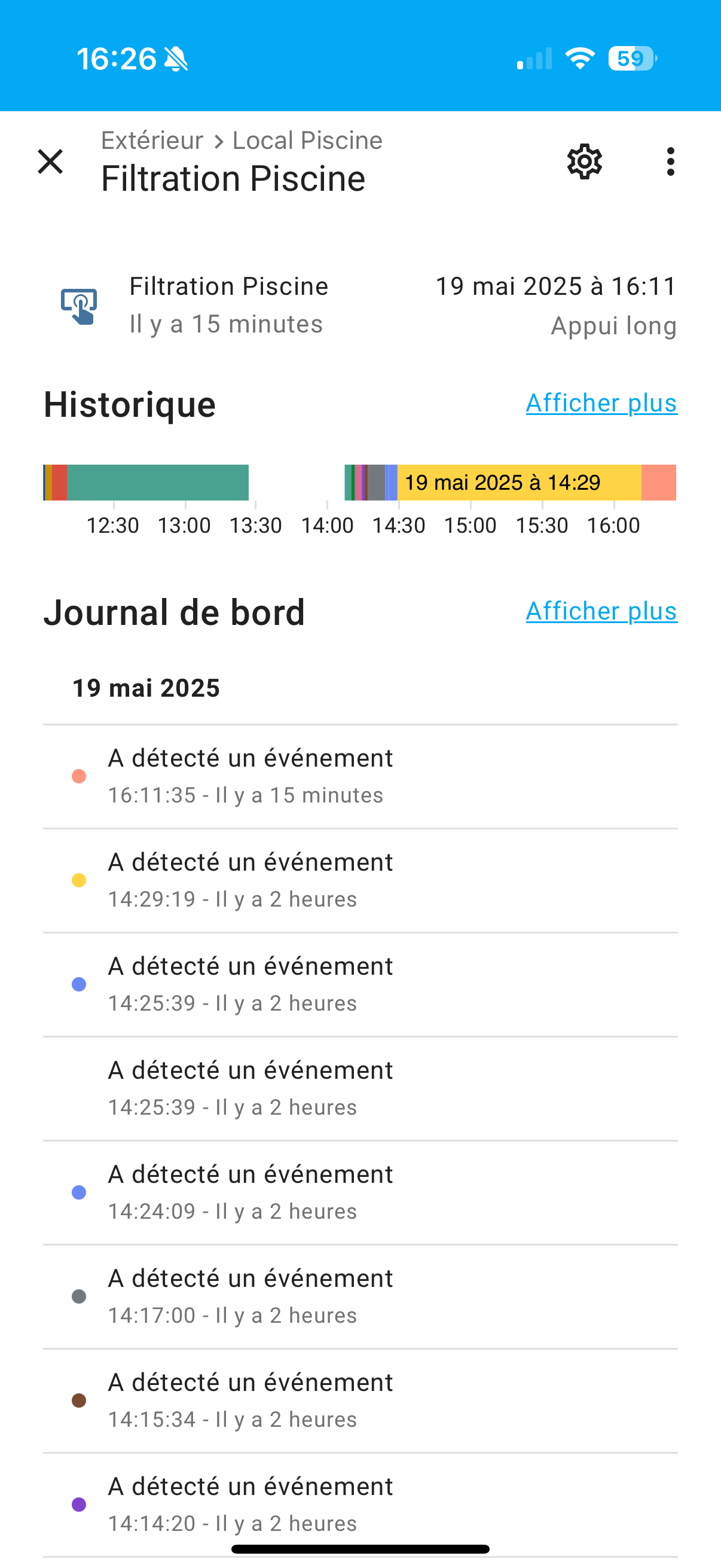Tap Afficher plus next to Historique
The image size is (721, 1568).
(x=601, y=403)
